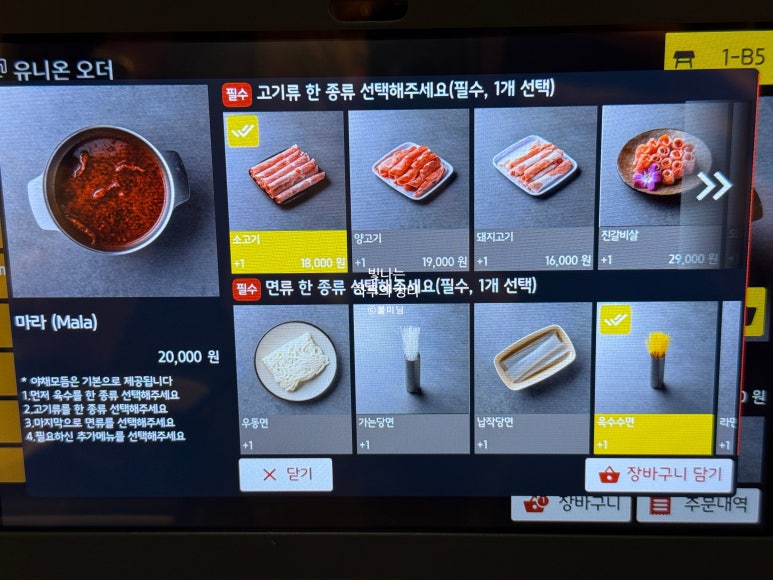Pick the 돼지고기 meat tile
773x580 pixels.
click(x=535, y=190)
